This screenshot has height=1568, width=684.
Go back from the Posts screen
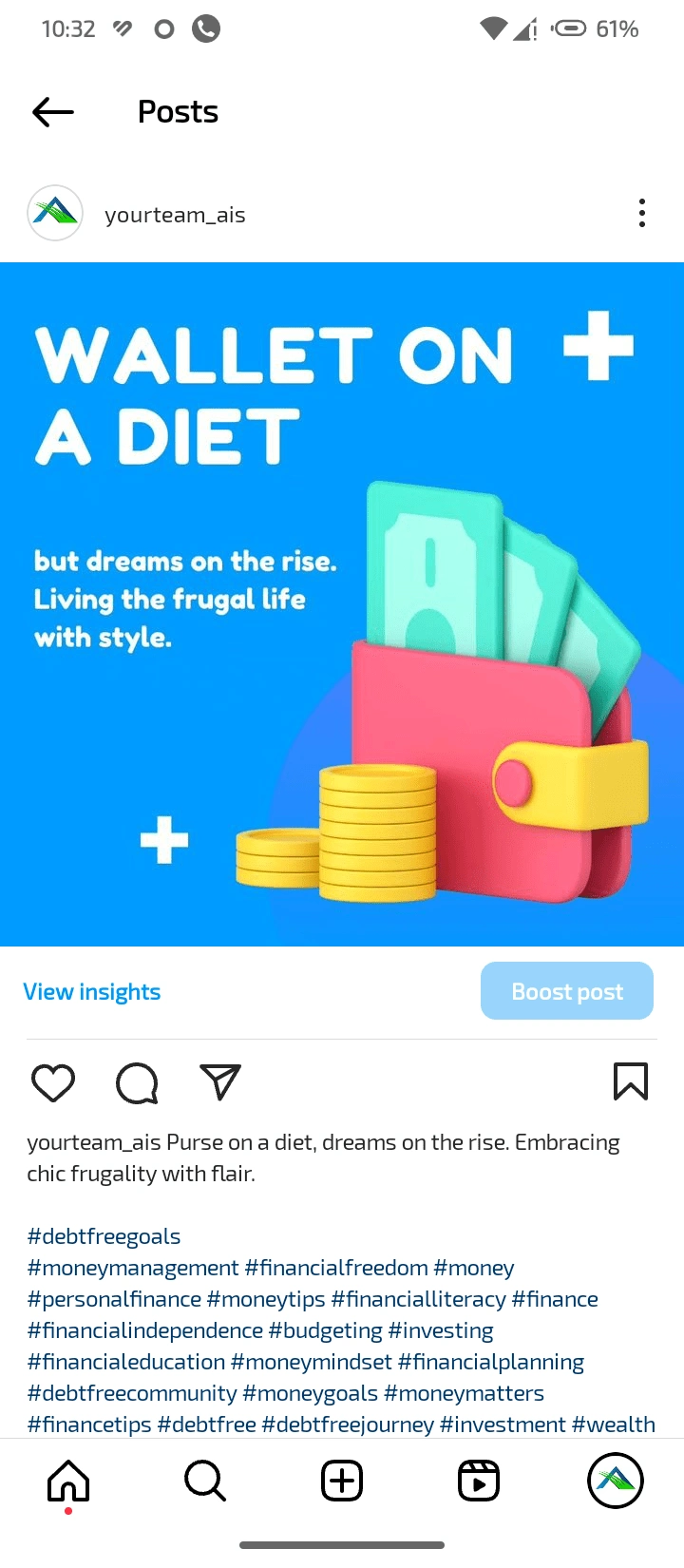pyautogui.click(x=53, y=112)
